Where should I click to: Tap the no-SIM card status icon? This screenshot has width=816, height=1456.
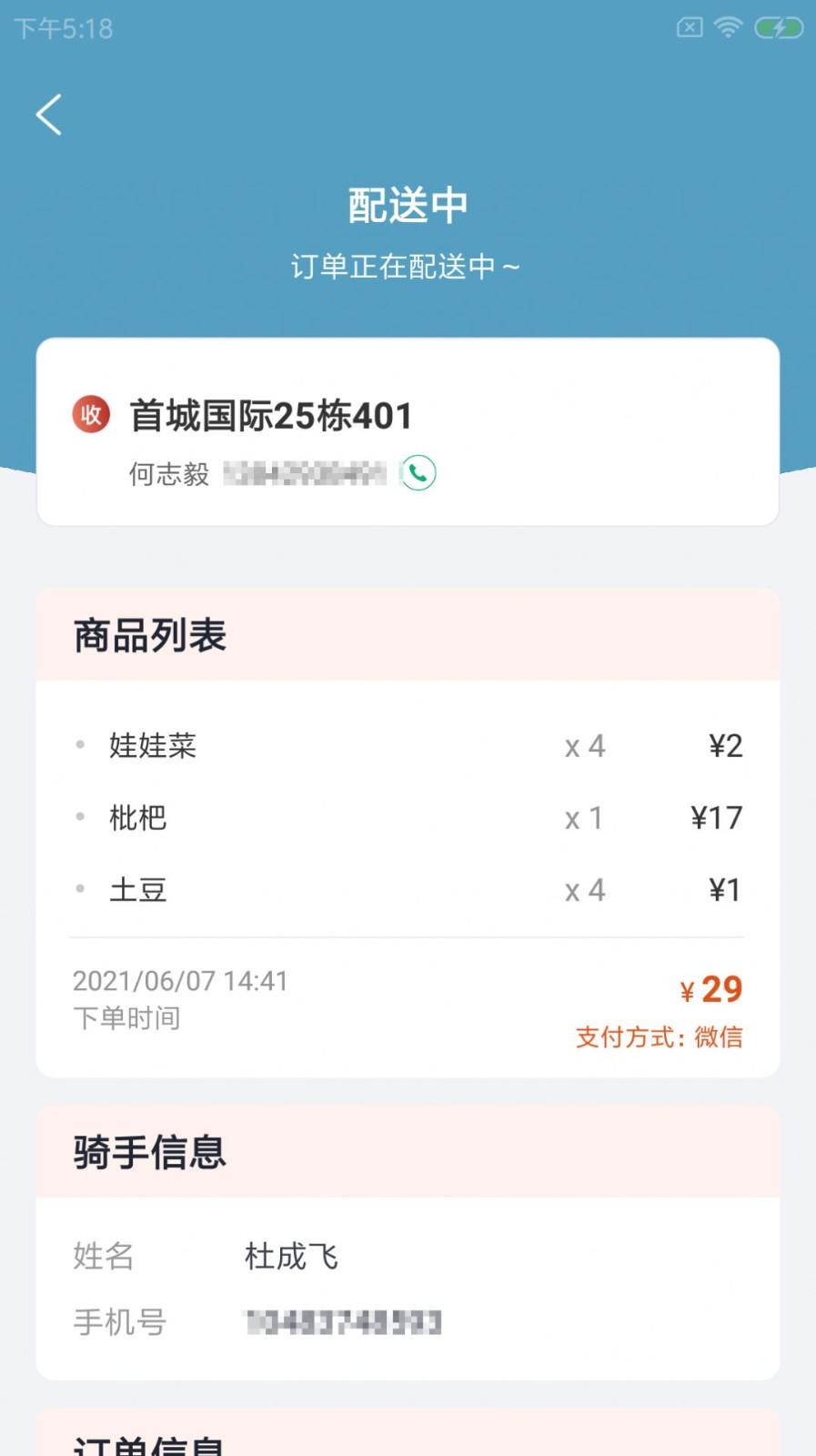pyautogui.click(x=689, y=27)
